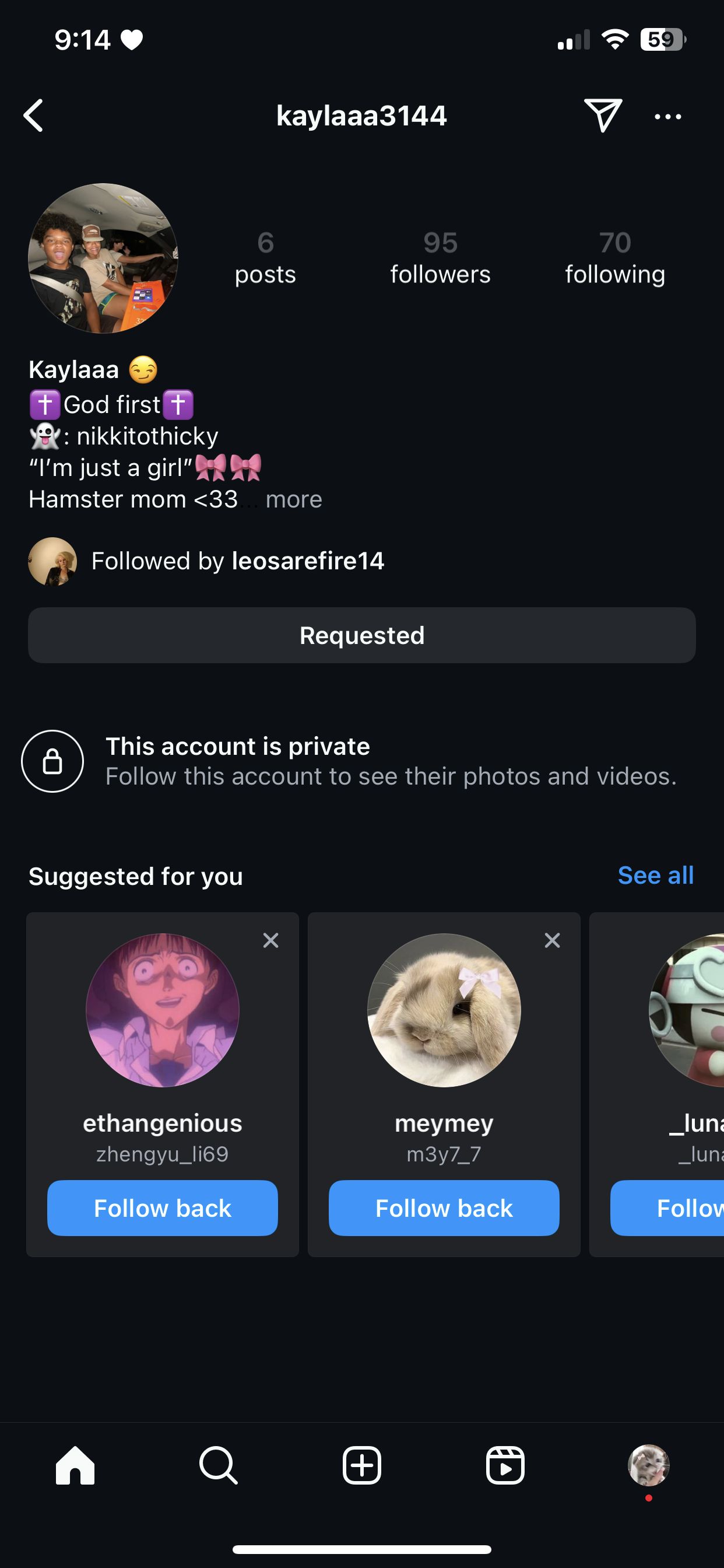Follow back ethangenious

pos(163,1208)
